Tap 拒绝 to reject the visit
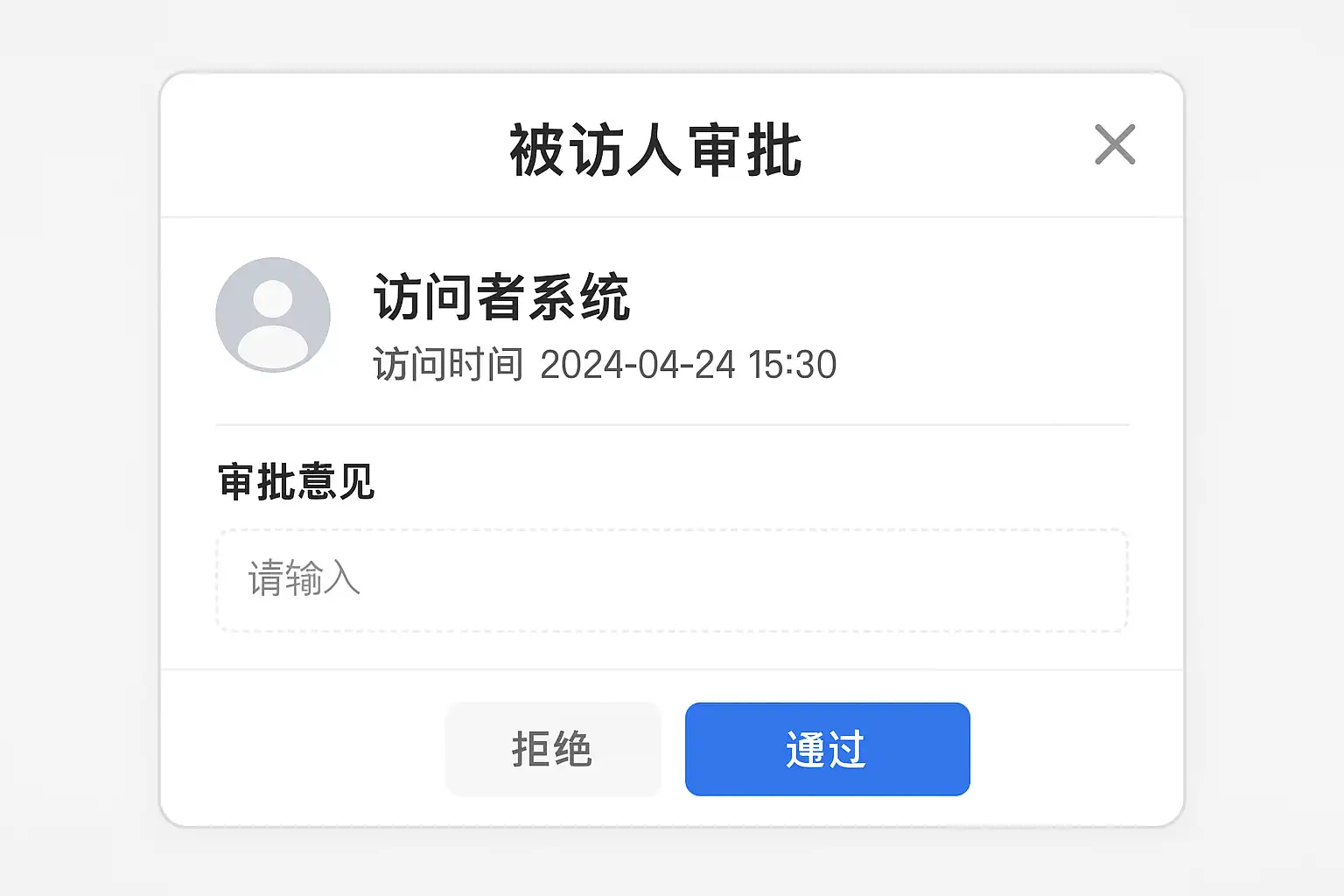 (552, 749)
